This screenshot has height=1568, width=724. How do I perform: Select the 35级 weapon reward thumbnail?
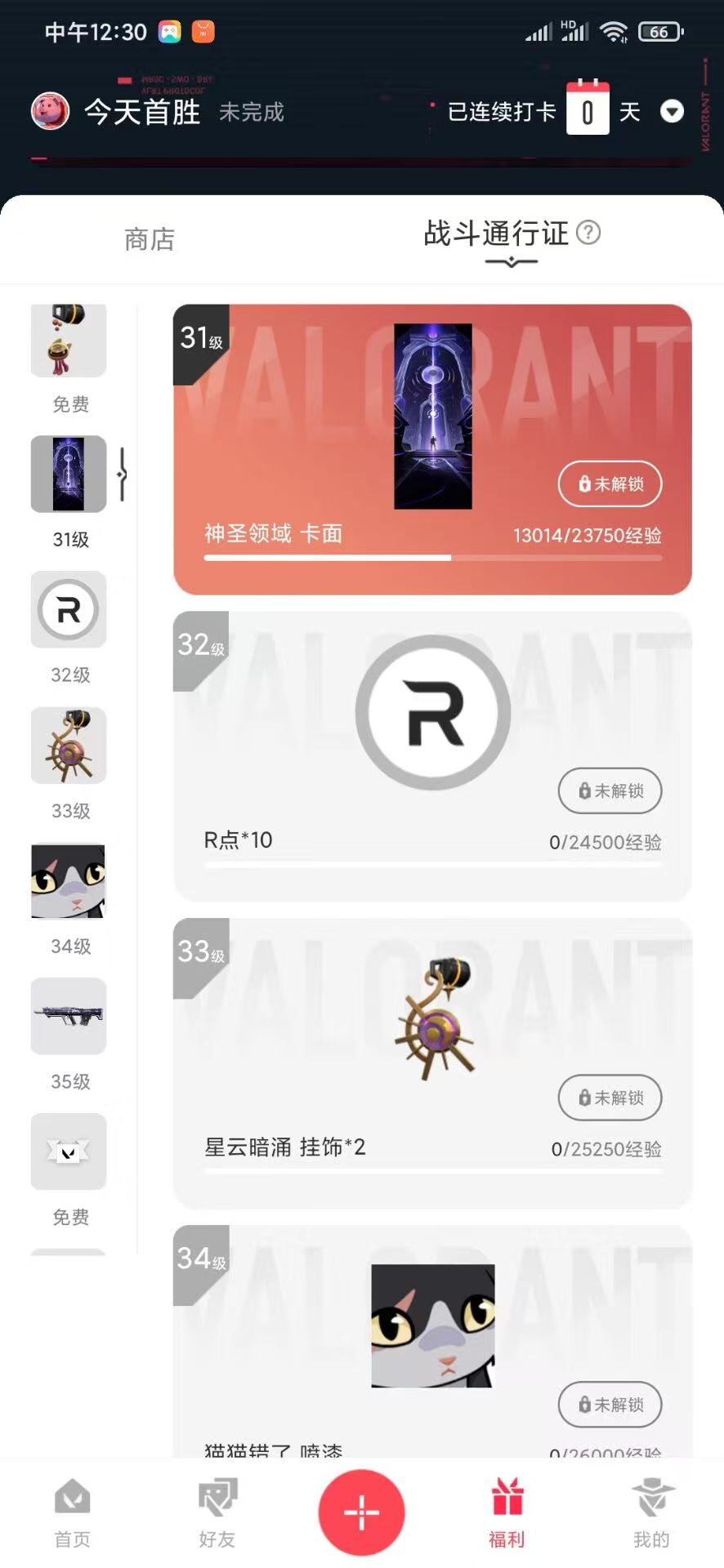(69, 1016)
